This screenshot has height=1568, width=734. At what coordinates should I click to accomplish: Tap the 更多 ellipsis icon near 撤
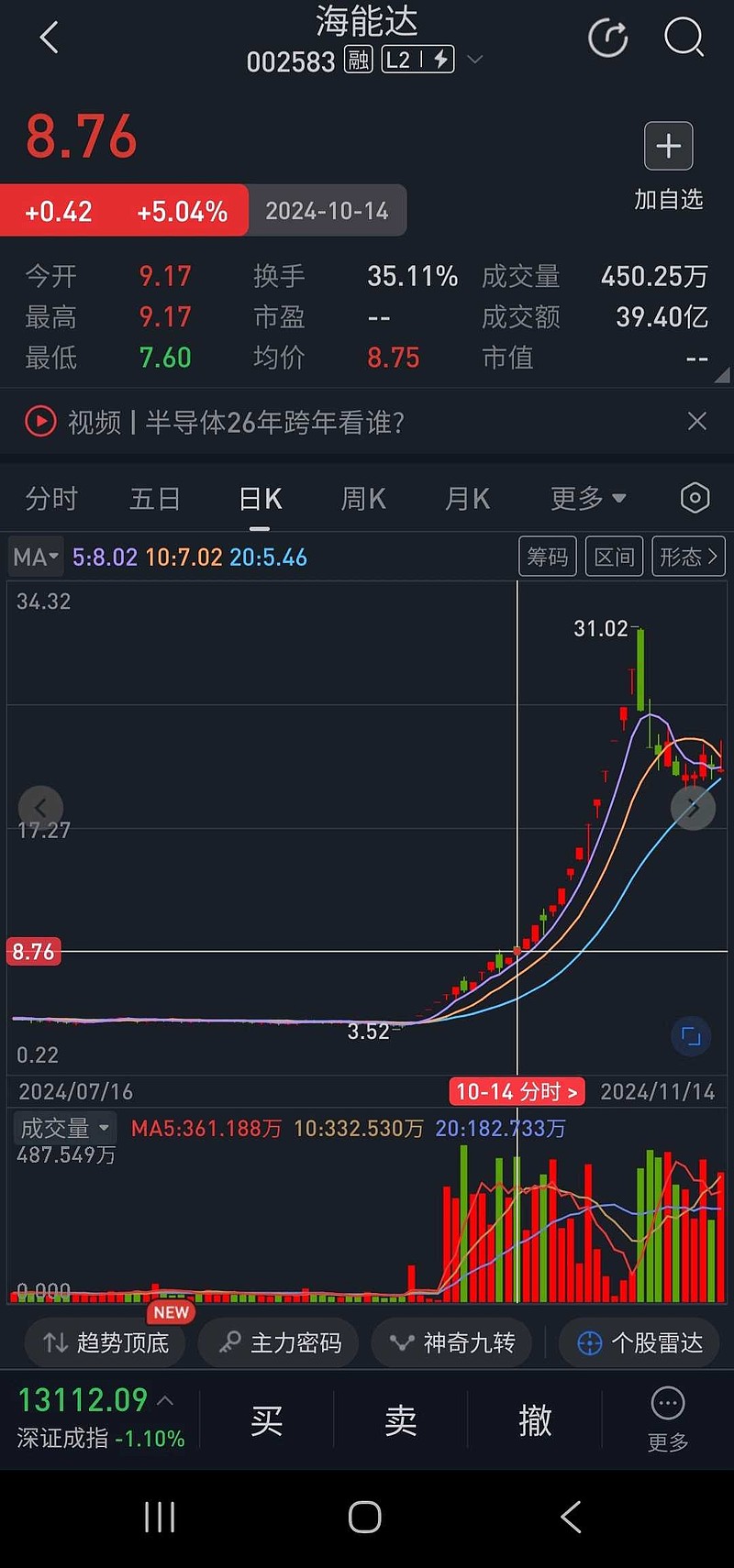pyautogui.click(x=667, y=1403)
